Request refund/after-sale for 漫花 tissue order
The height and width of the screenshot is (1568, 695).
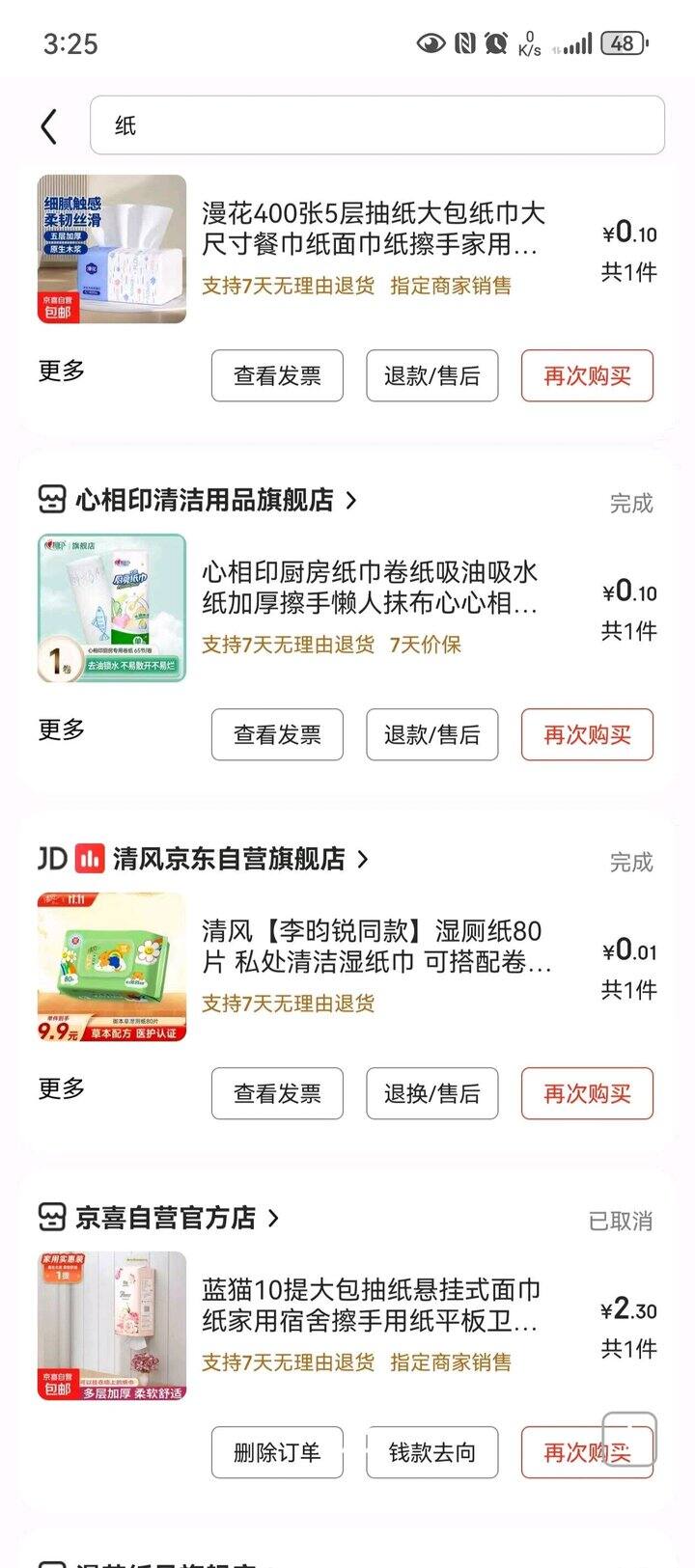[x=431, y=376]
